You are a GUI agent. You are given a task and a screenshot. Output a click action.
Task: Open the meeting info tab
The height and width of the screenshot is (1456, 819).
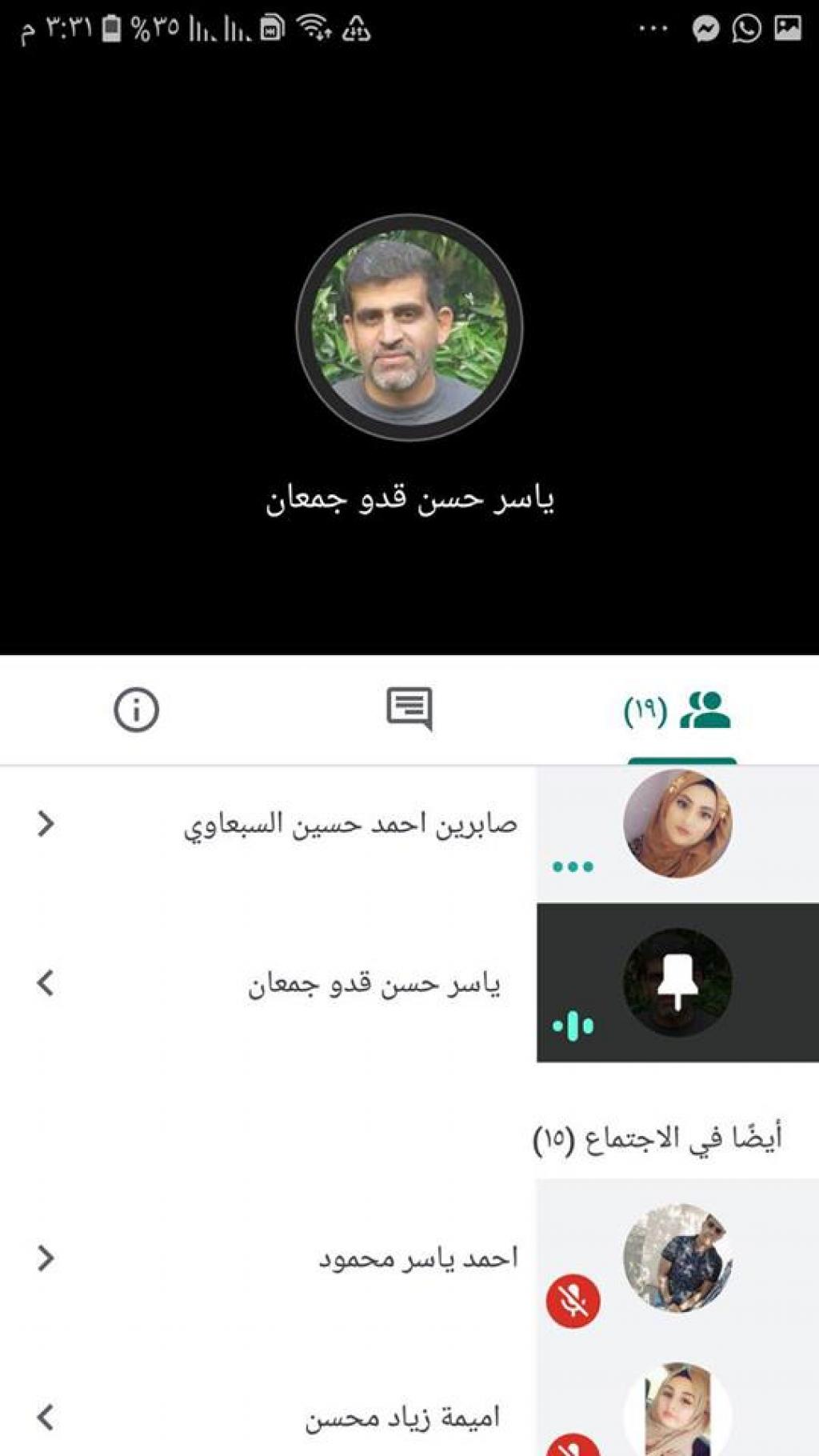click(136, 710)
